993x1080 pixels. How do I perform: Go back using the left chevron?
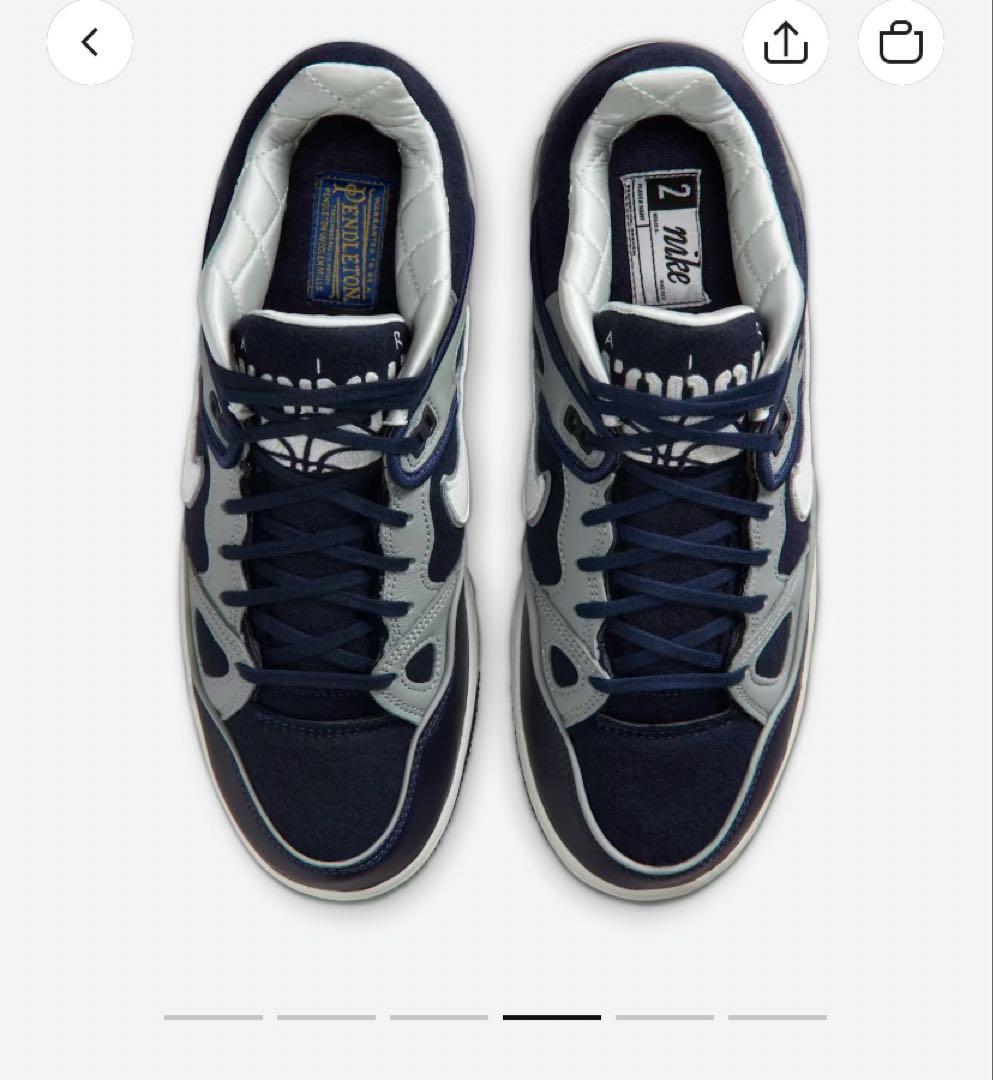point(88,42)
